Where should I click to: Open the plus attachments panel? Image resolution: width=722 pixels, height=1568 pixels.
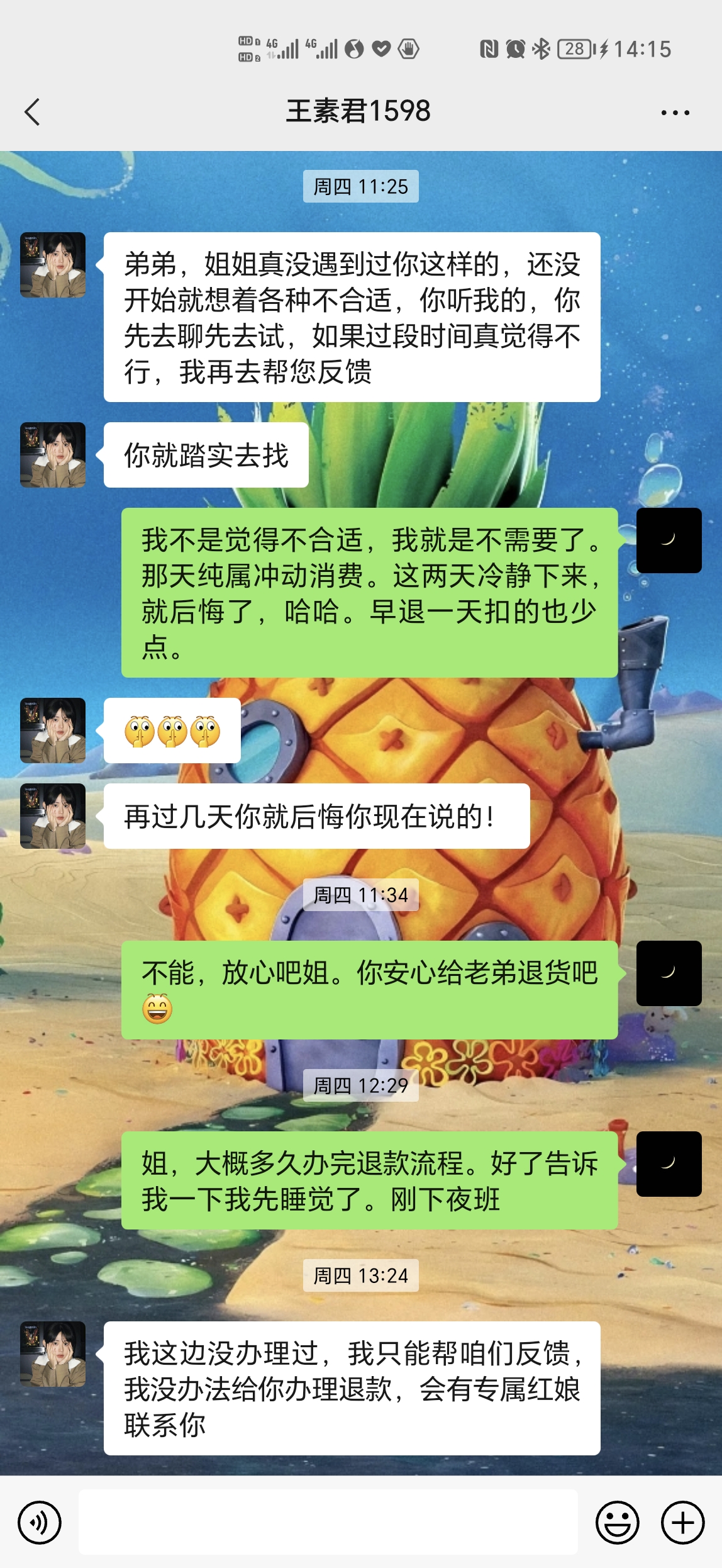682,1523
